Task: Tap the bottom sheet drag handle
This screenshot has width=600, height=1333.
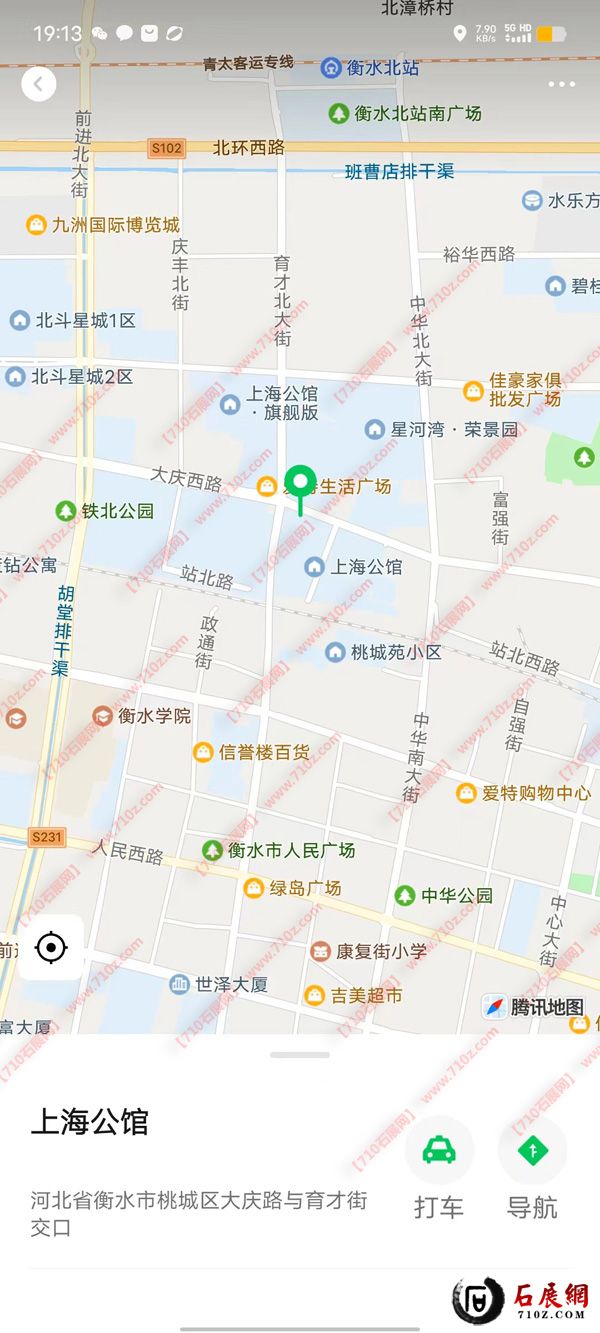Action: click(300, 1054)
